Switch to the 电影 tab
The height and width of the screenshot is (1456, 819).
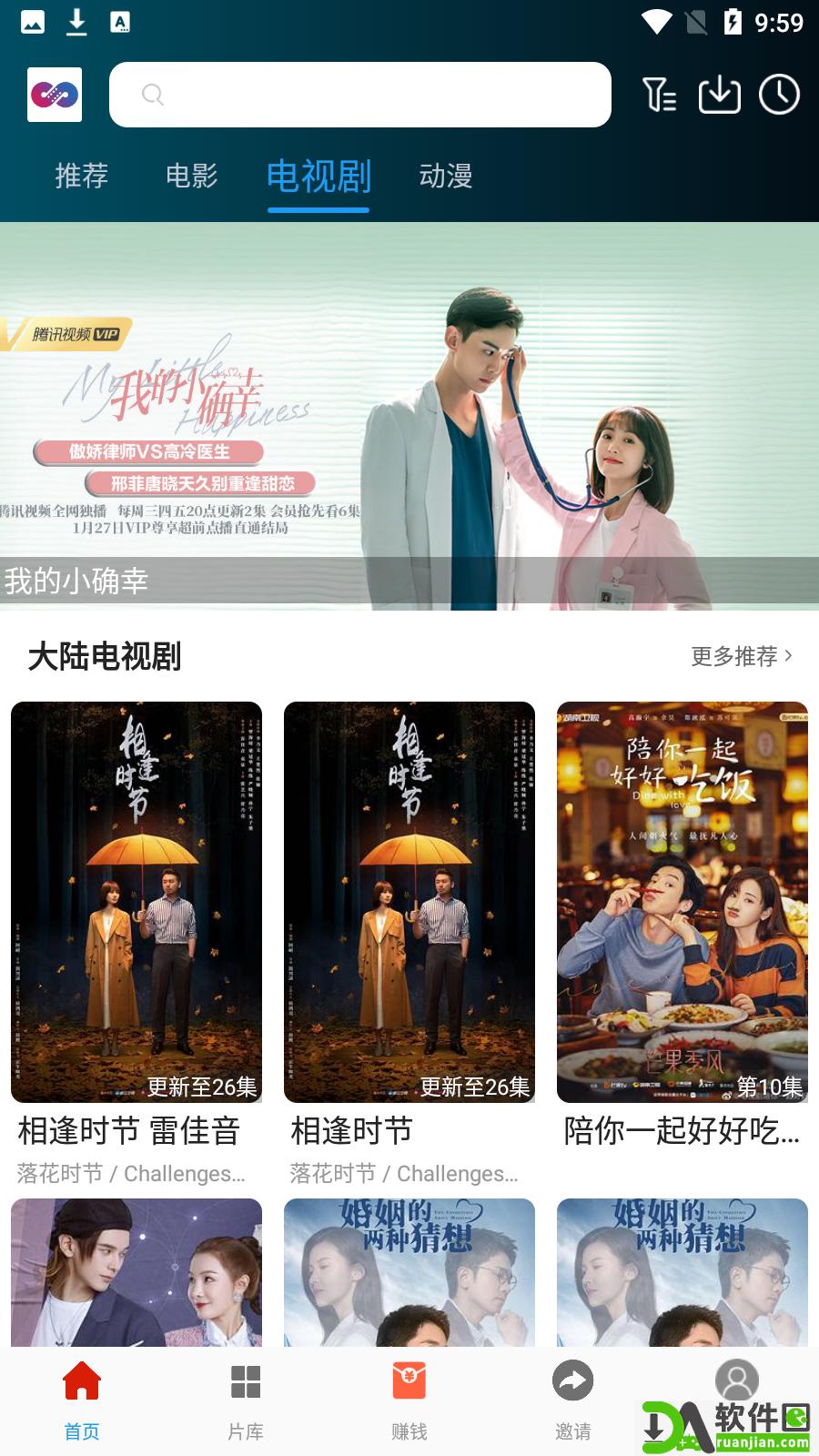click(x=191, y=177)
